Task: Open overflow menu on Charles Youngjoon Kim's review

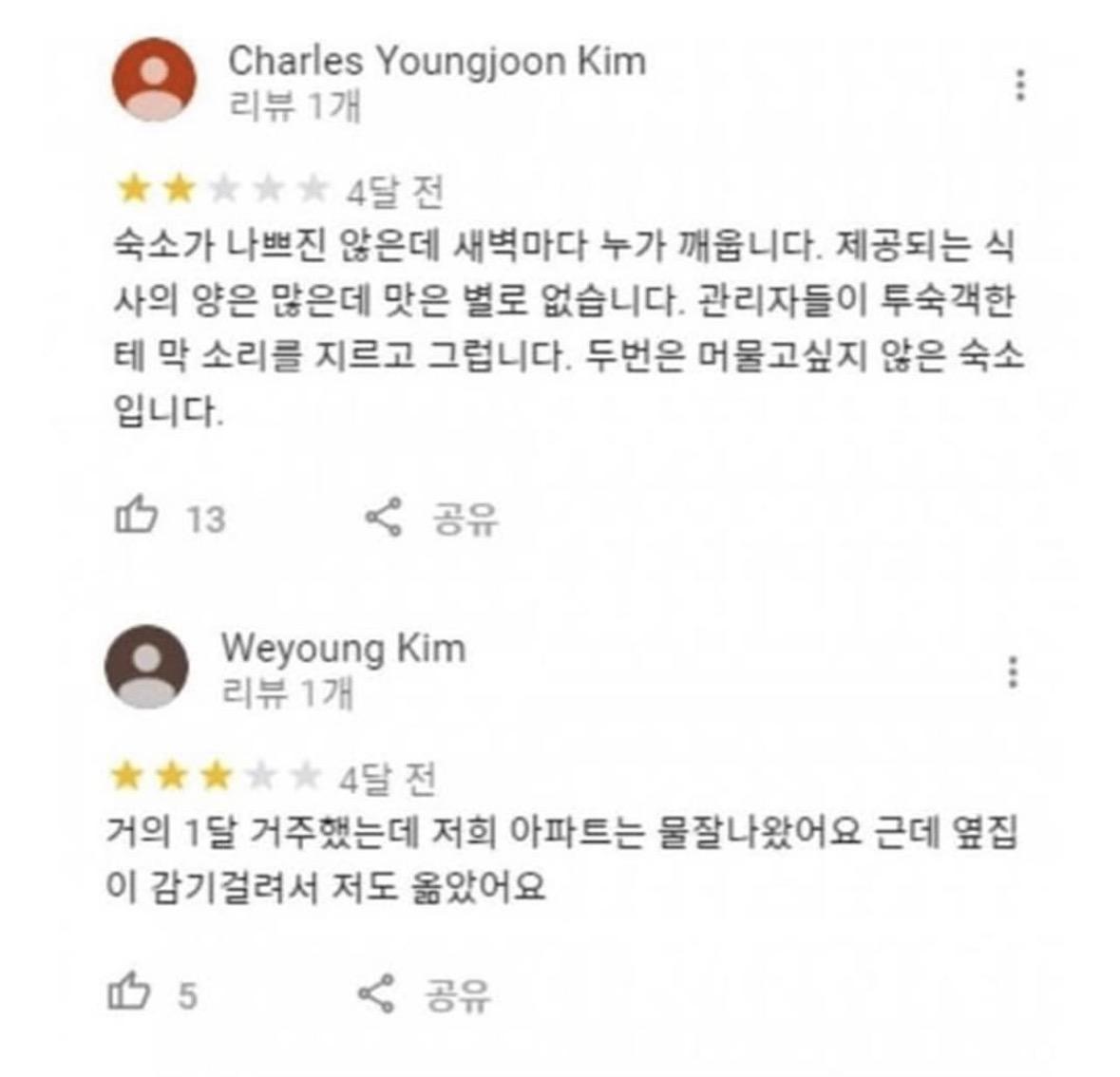Action: pos(1020,85)
